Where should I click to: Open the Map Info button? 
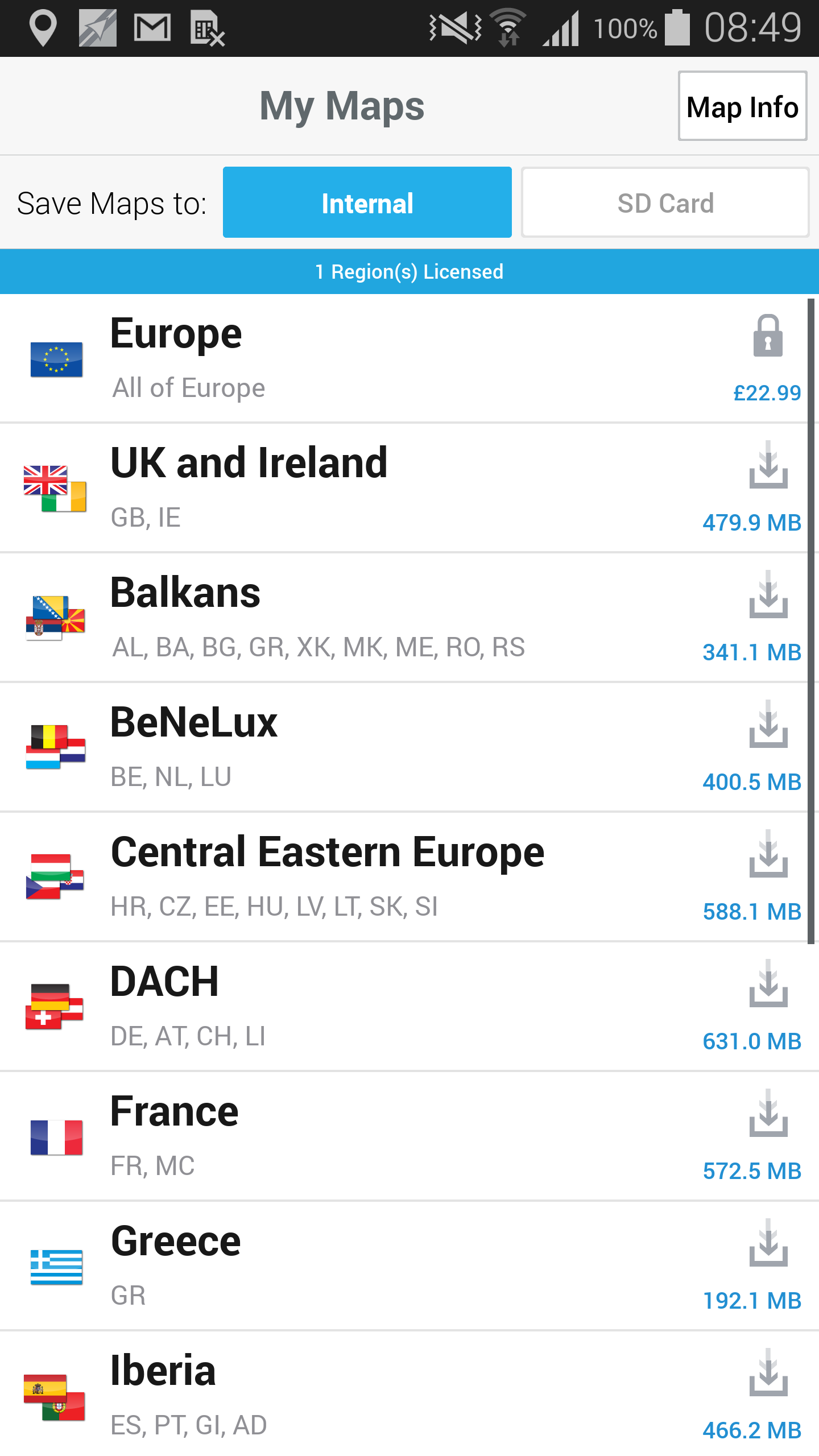click(742, 106)
